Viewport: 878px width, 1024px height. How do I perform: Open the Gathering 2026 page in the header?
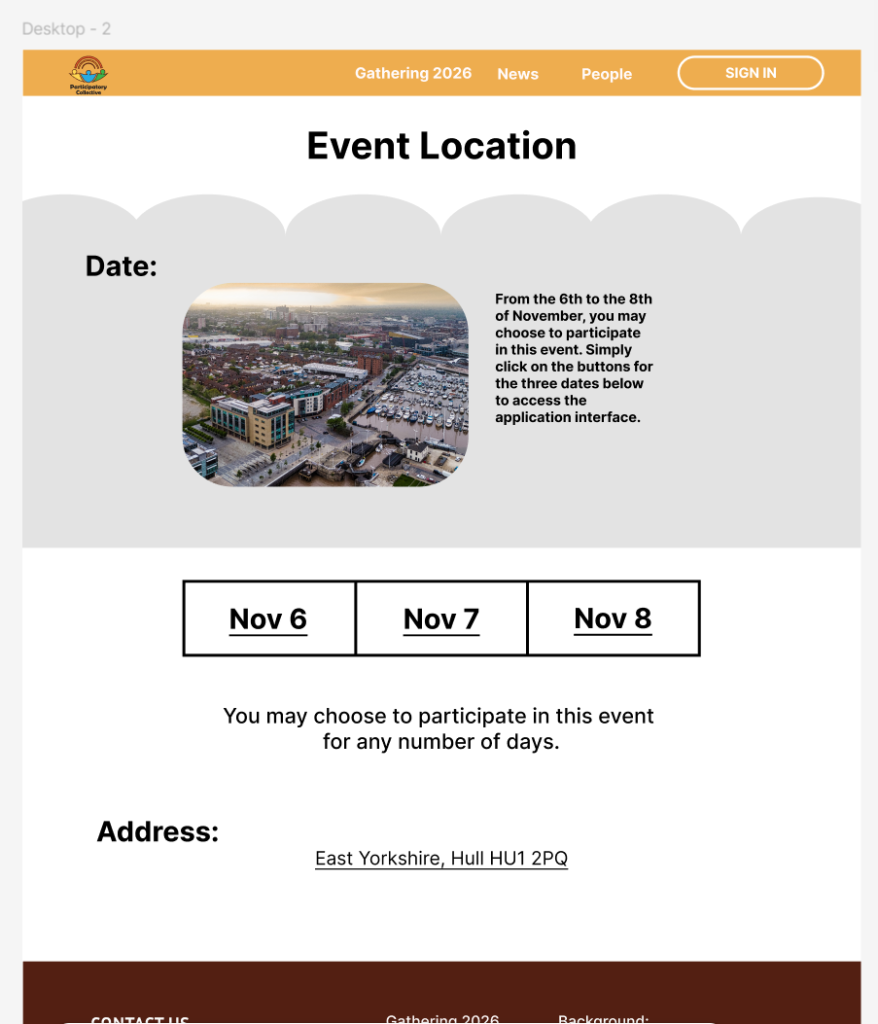point(413,73)
